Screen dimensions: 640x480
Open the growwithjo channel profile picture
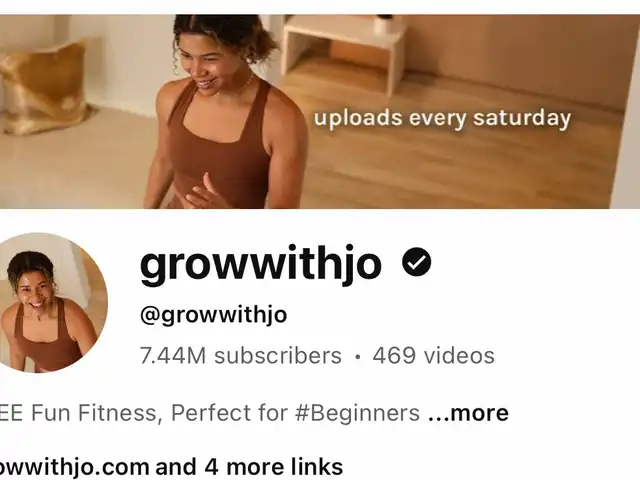(51, 303)
